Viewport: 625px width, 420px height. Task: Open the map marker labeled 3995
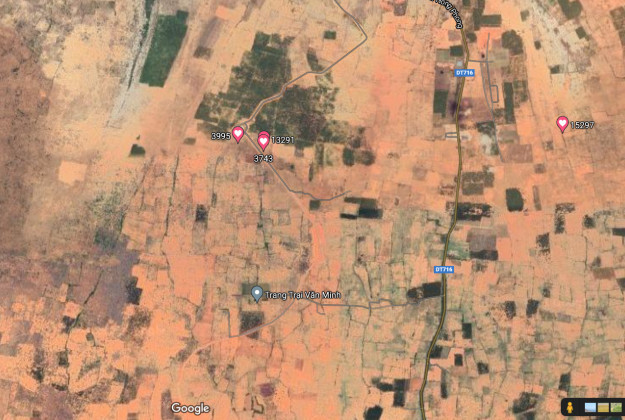pyautogui.click(x=238, y=134)
